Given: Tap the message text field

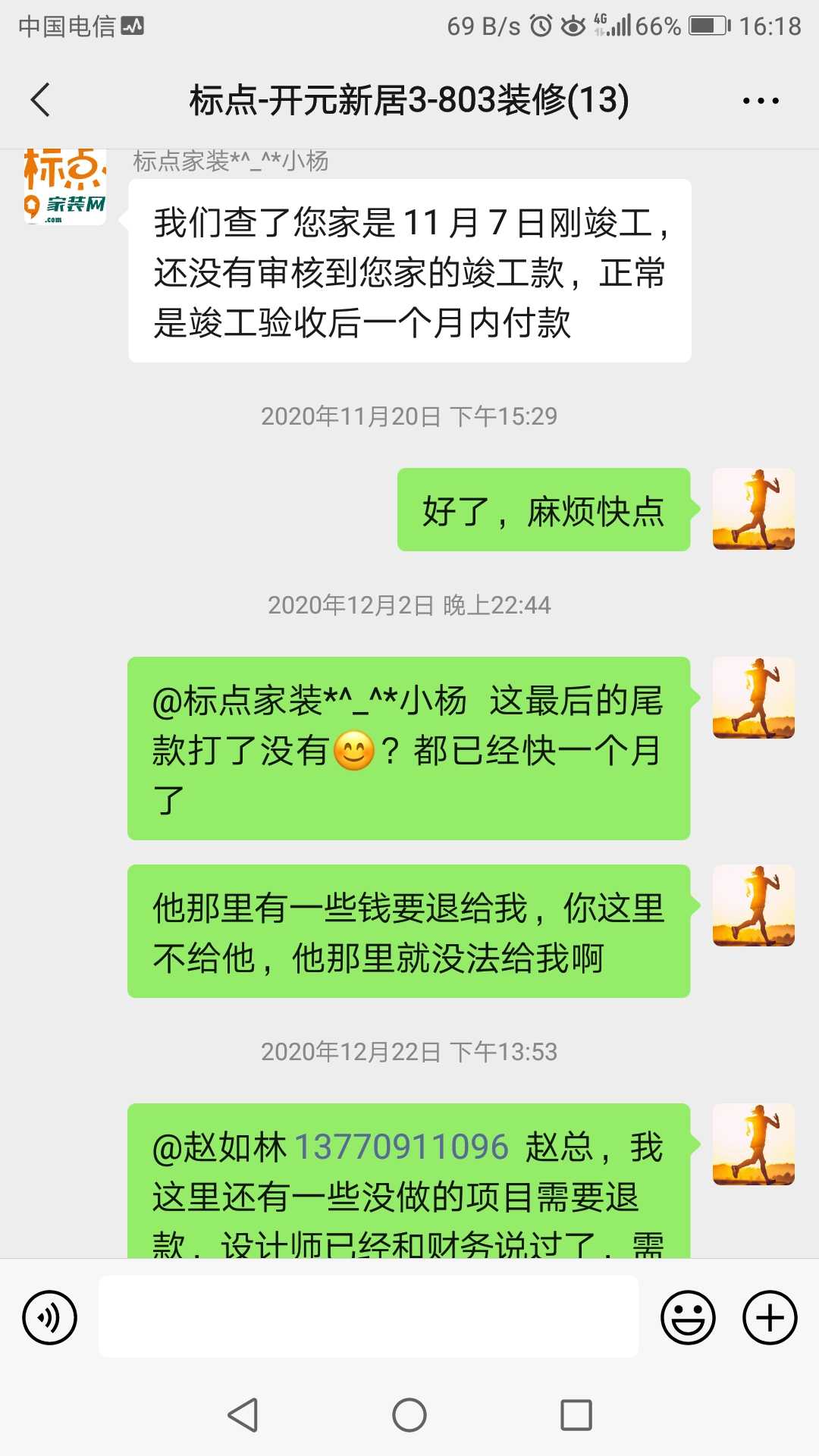Looking at the screenshot, I should click(368, 1316).
